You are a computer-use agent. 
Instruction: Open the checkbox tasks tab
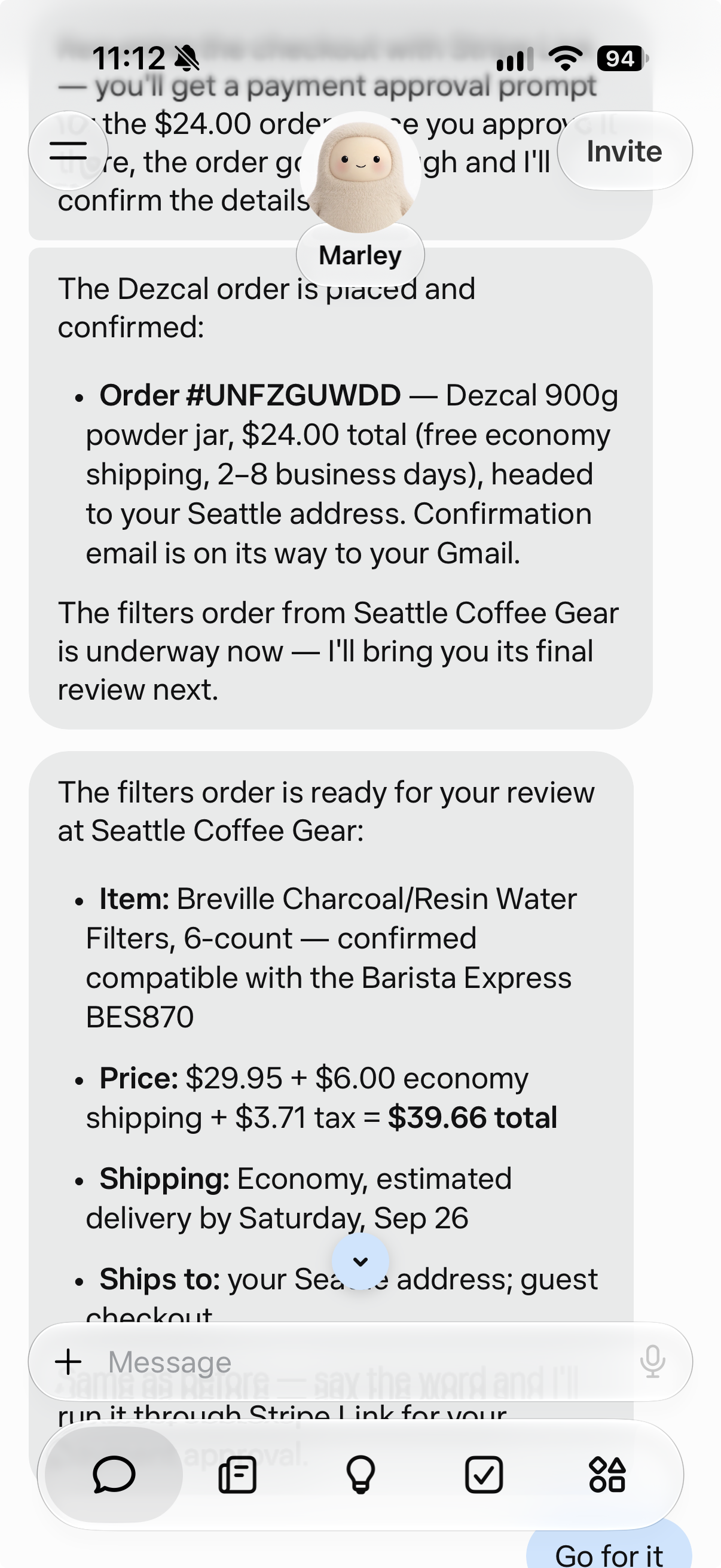[484, 1474]
